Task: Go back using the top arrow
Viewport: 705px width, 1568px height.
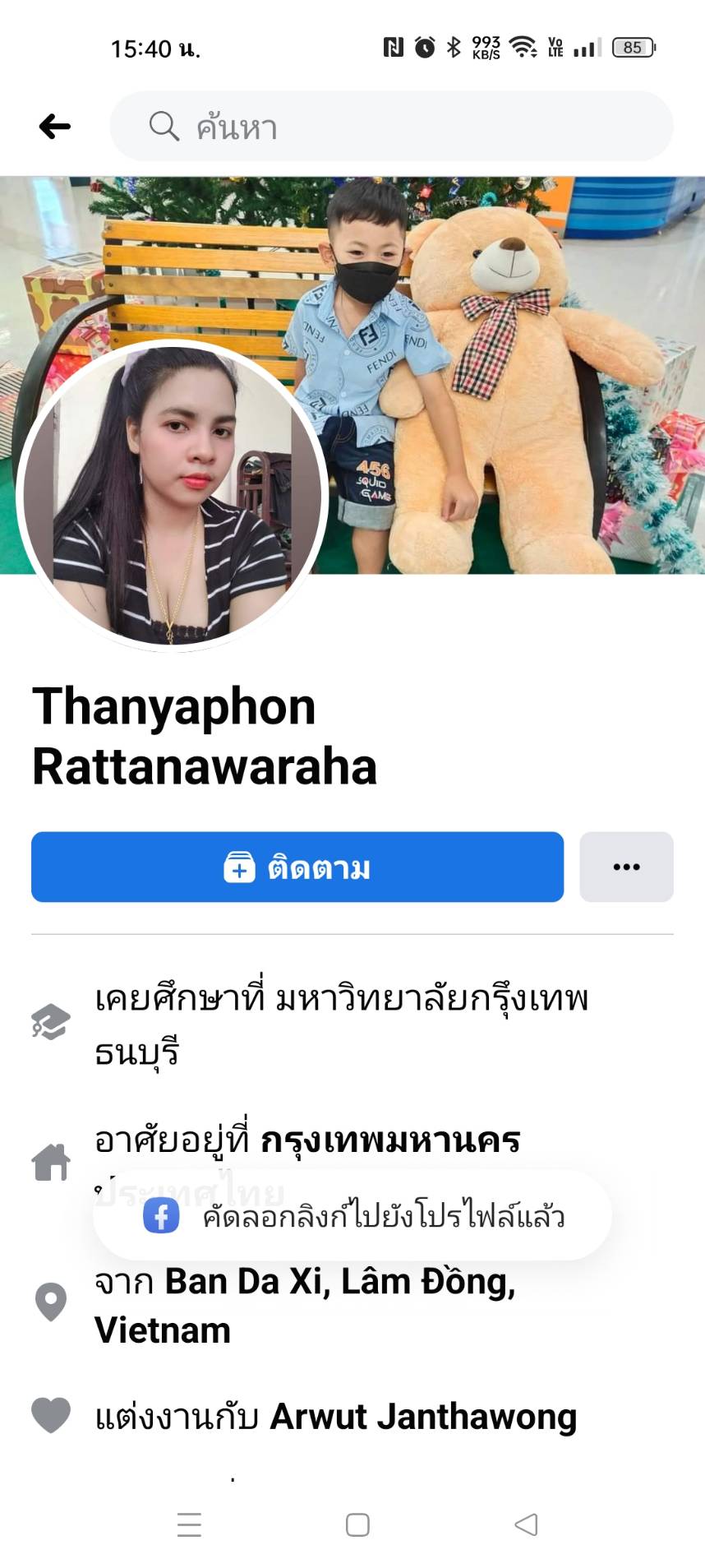Action: tap(55, 127)
